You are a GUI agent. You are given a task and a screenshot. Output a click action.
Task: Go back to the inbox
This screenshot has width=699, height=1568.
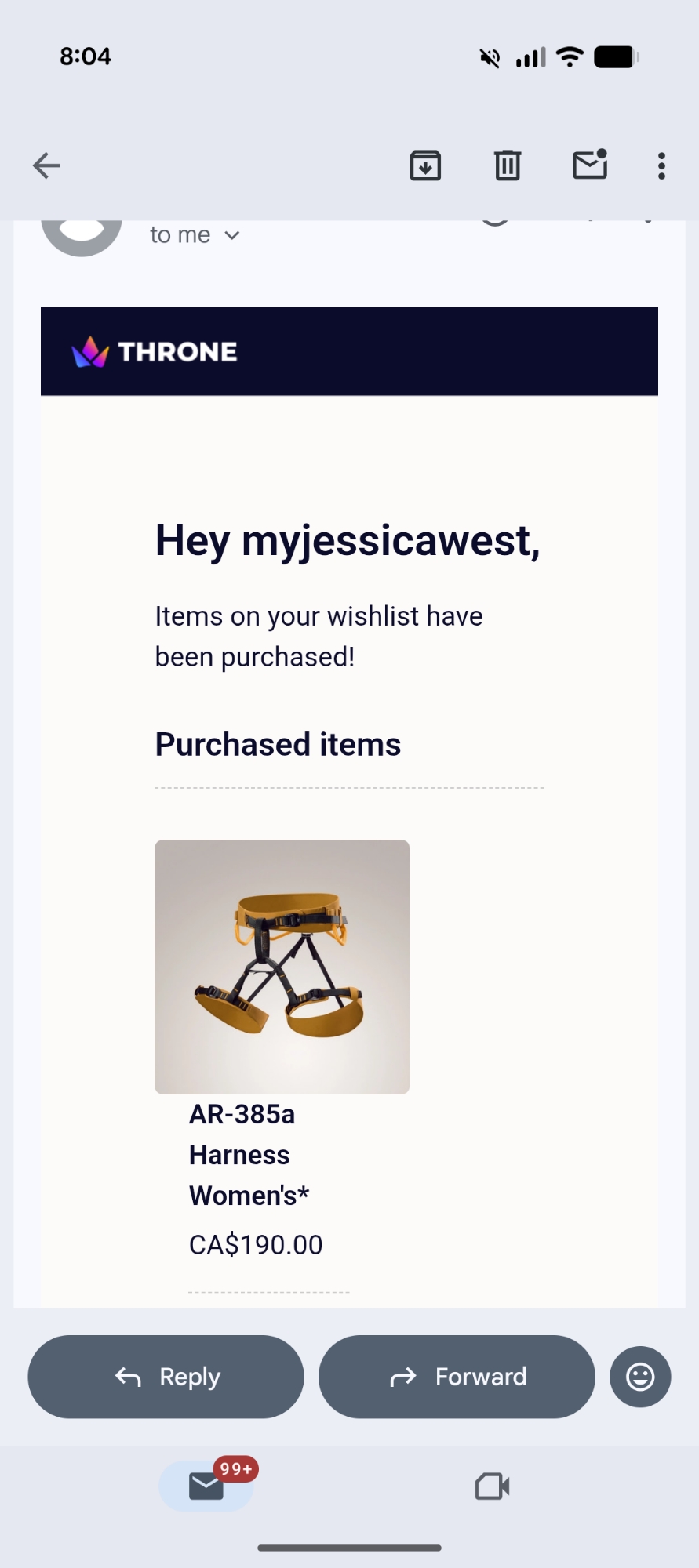pyautogui.click(x=46, y=165)
